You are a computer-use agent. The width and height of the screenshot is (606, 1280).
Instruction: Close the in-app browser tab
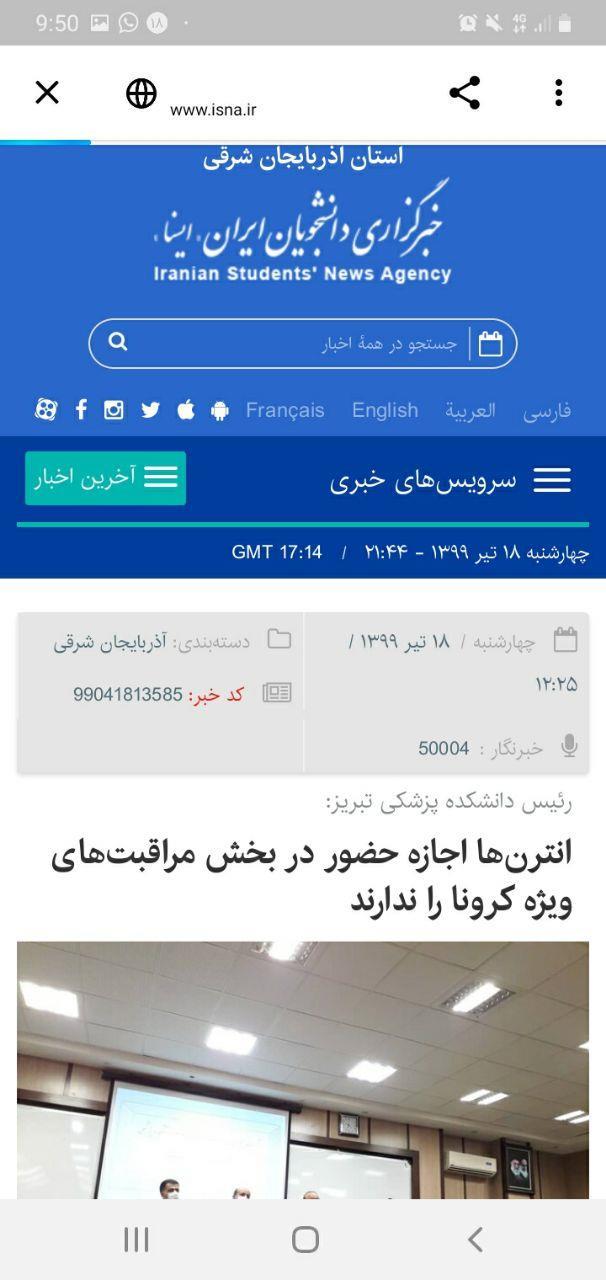click(47, 93)
